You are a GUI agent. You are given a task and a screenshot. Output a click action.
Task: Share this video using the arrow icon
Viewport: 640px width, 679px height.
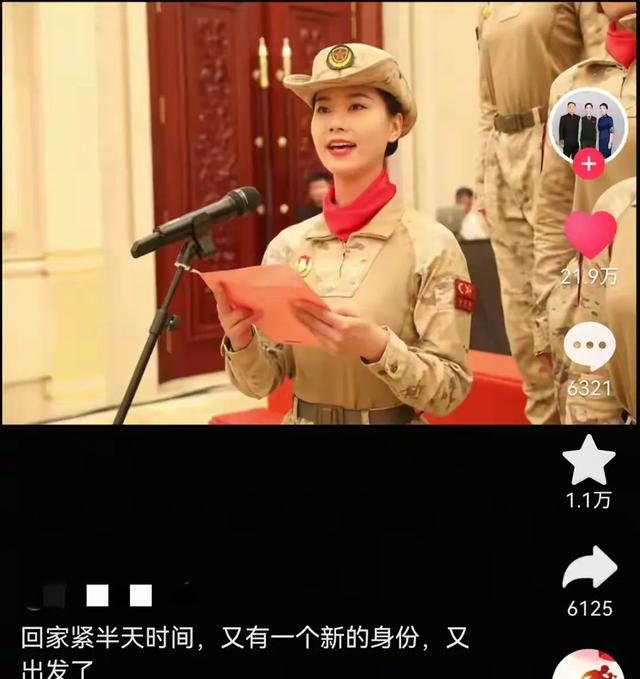click(x=589, y=568)
